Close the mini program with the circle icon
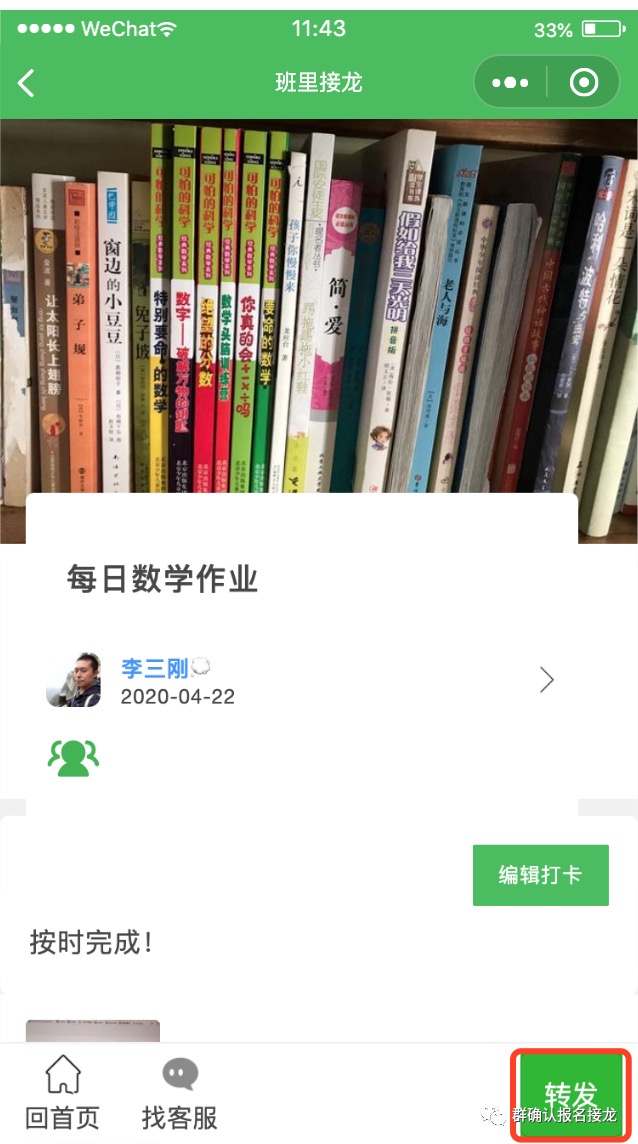The height and width of the screenshot is (1144, 638). point(583,83)
